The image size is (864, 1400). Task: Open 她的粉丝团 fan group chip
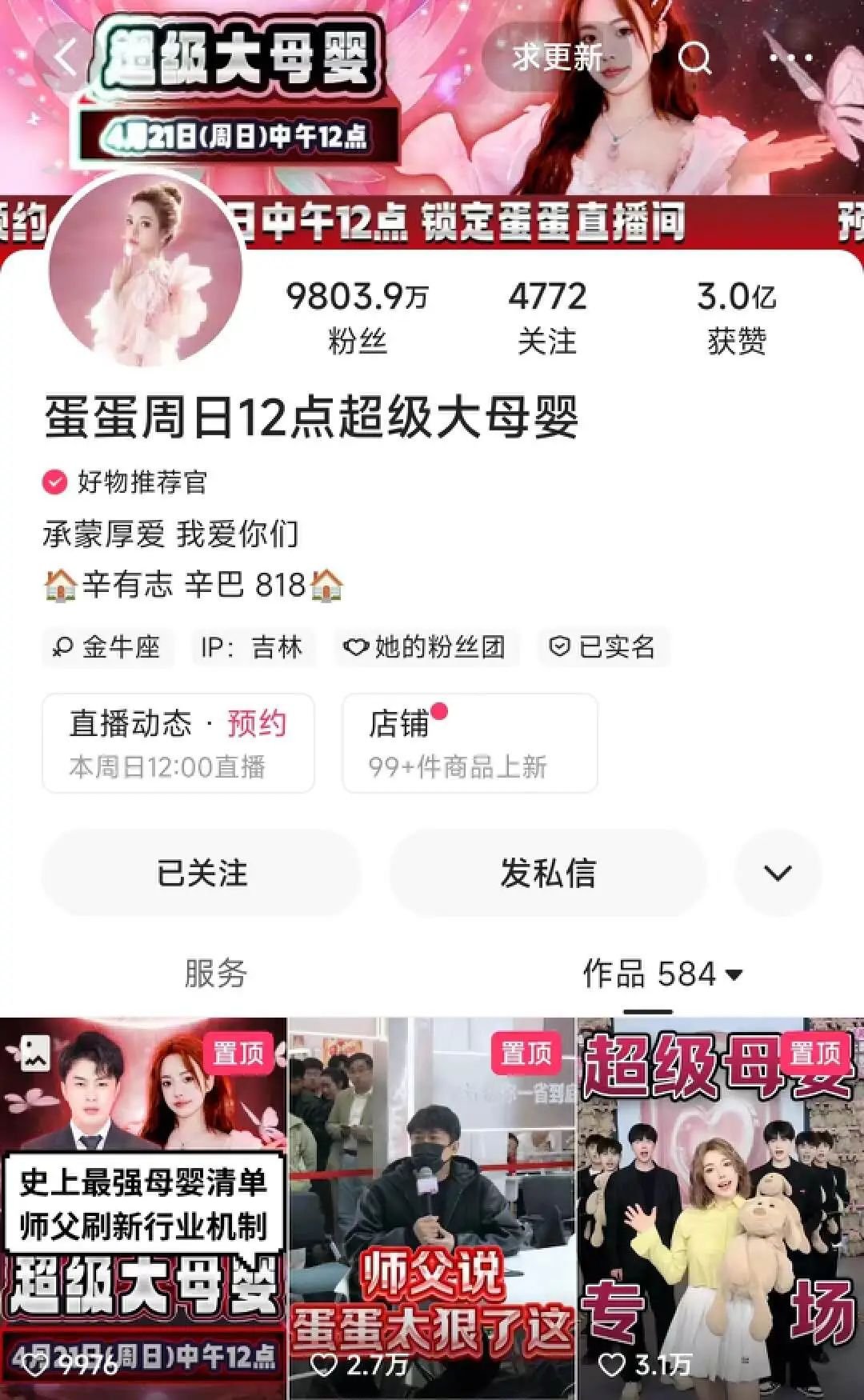tap(425, 646)
